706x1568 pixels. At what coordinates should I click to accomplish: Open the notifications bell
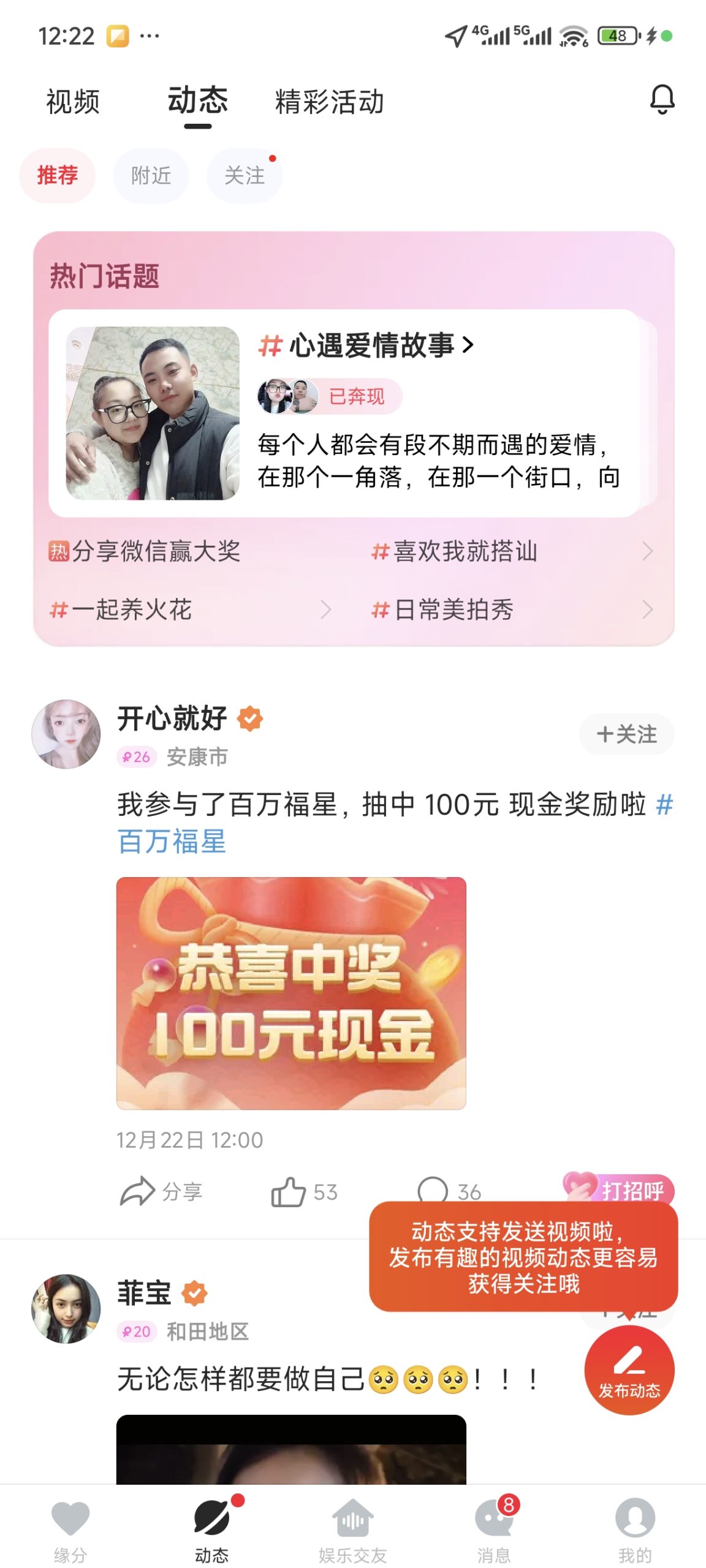point(661,100)
